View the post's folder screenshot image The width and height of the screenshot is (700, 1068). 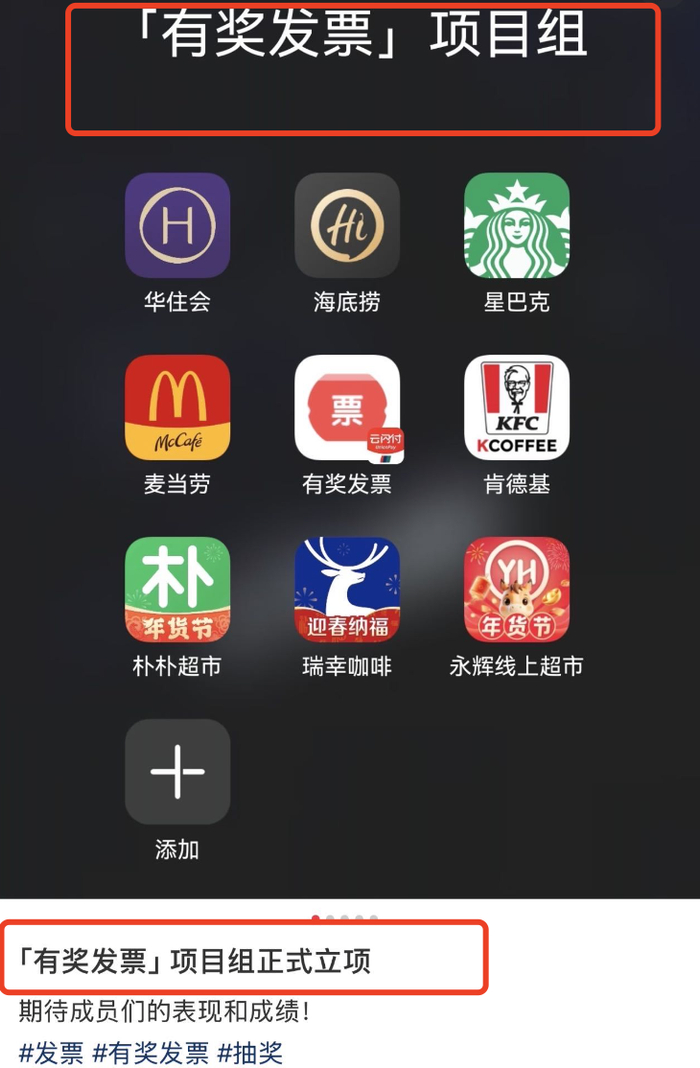(x=350, y=450)
